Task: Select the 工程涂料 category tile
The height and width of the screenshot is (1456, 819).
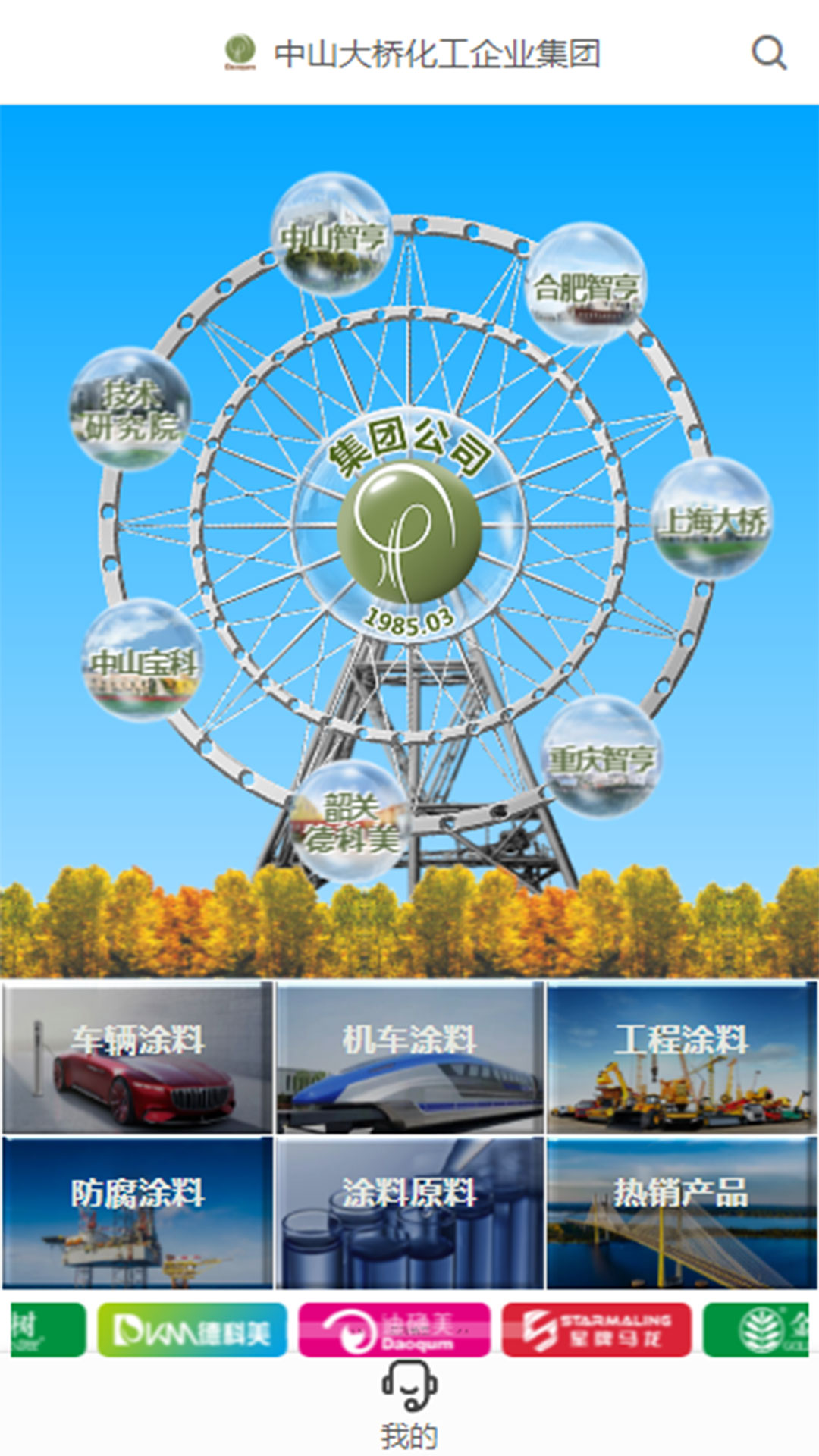Action: [x=682, y=1057]
